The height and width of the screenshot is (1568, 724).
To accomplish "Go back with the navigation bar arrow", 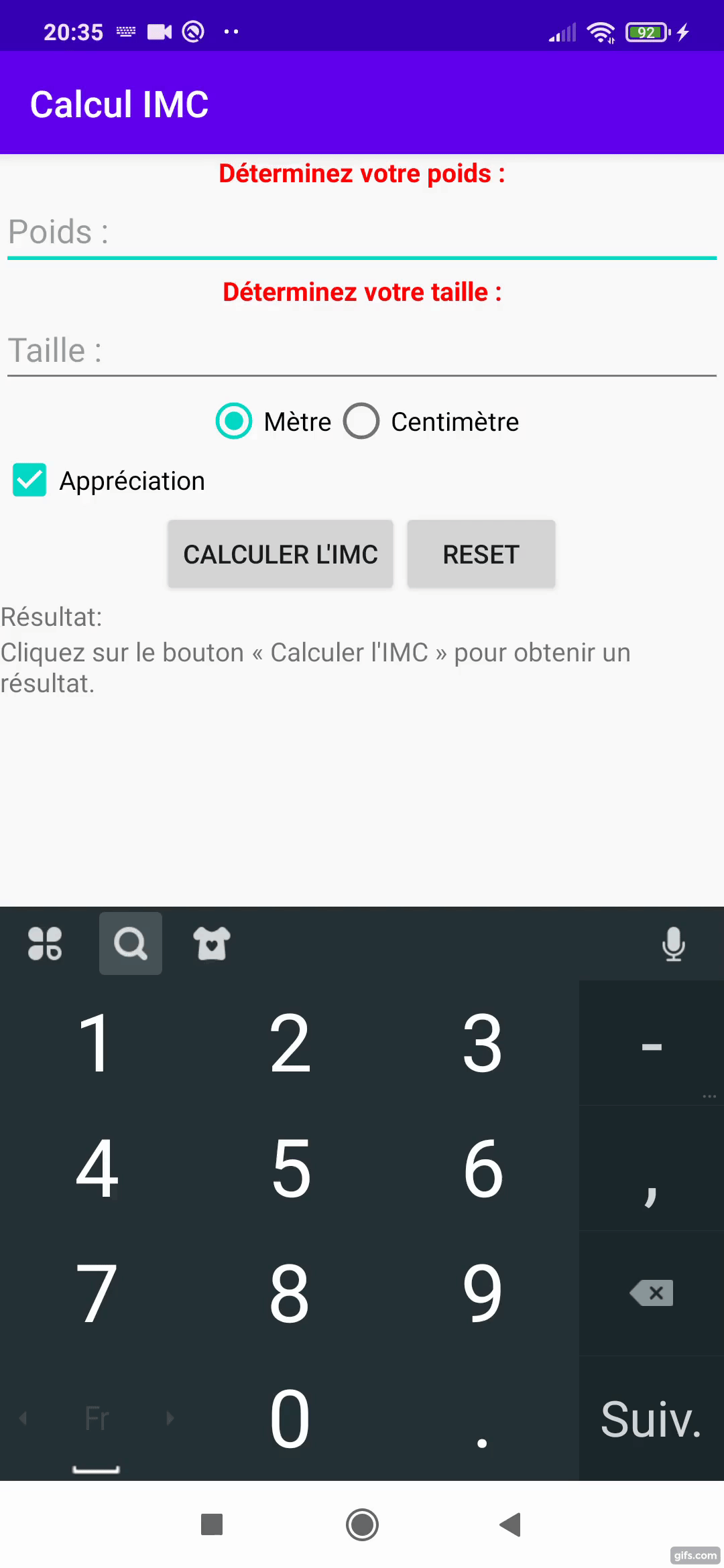I will [511, 1524].
